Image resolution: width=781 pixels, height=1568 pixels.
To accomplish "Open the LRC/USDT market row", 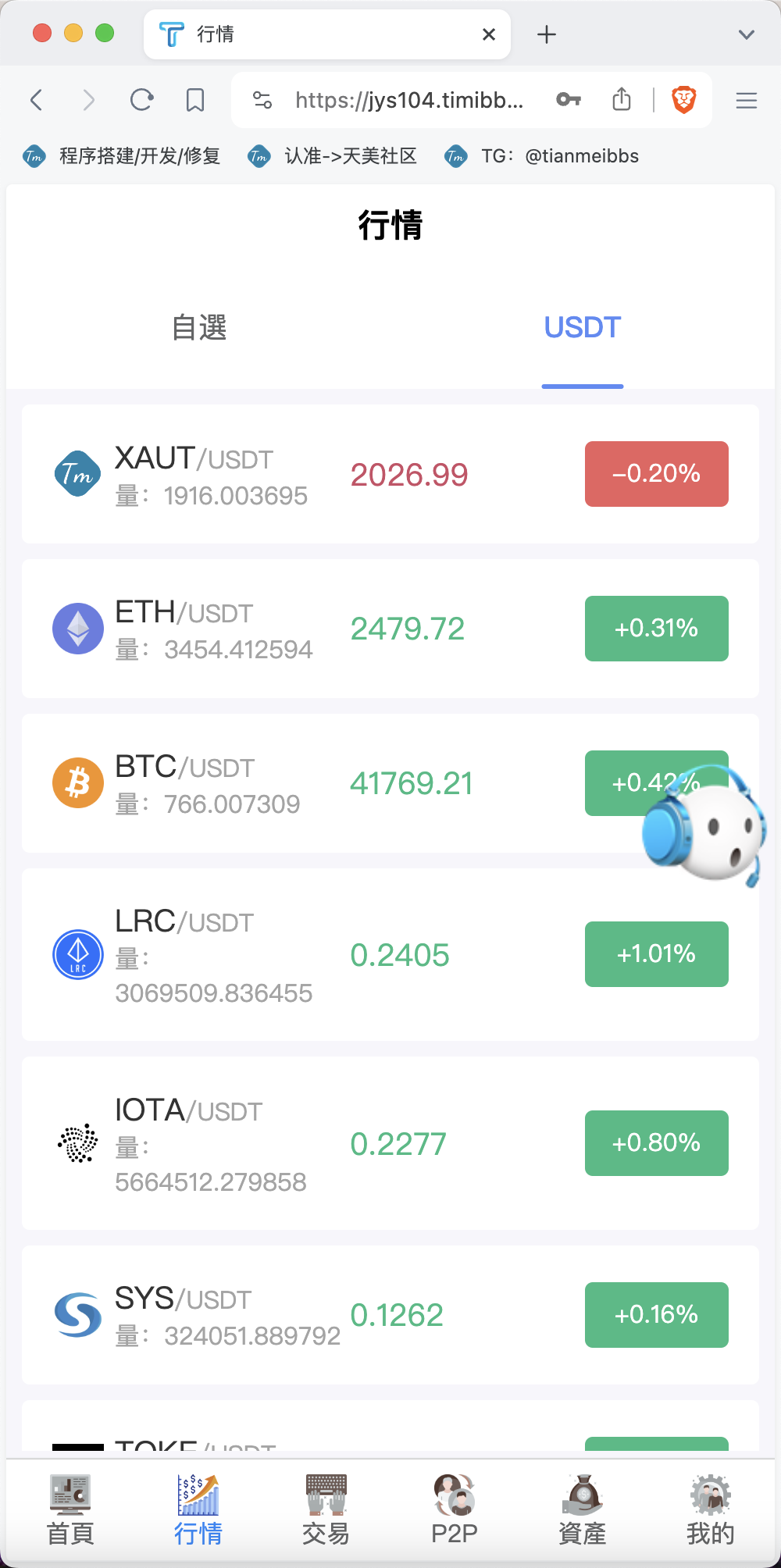I will (x=390, y=954).
